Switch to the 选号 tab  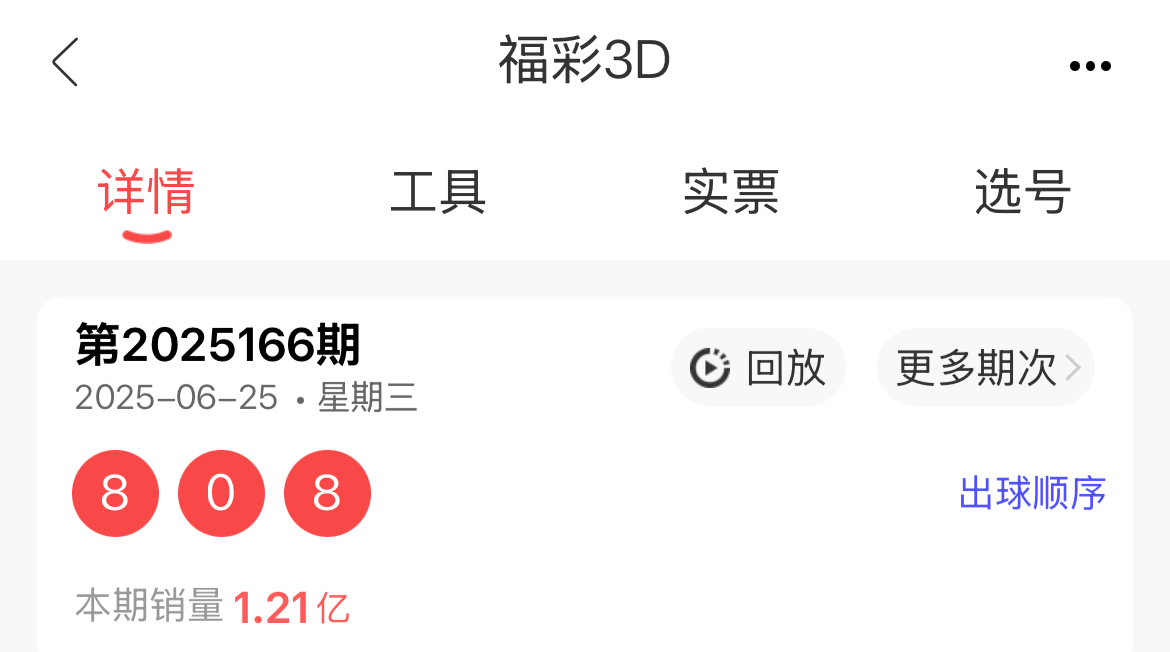[1023, 192]
